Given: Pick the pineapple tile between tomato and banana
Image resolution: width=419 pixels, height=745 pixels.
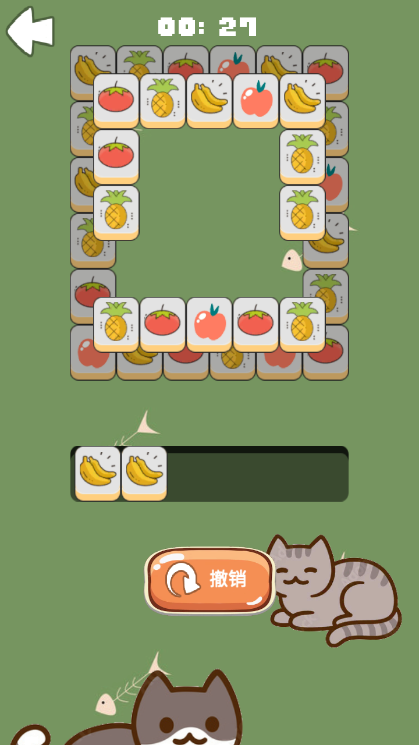Looking at the screenshot, I should 163,101.
